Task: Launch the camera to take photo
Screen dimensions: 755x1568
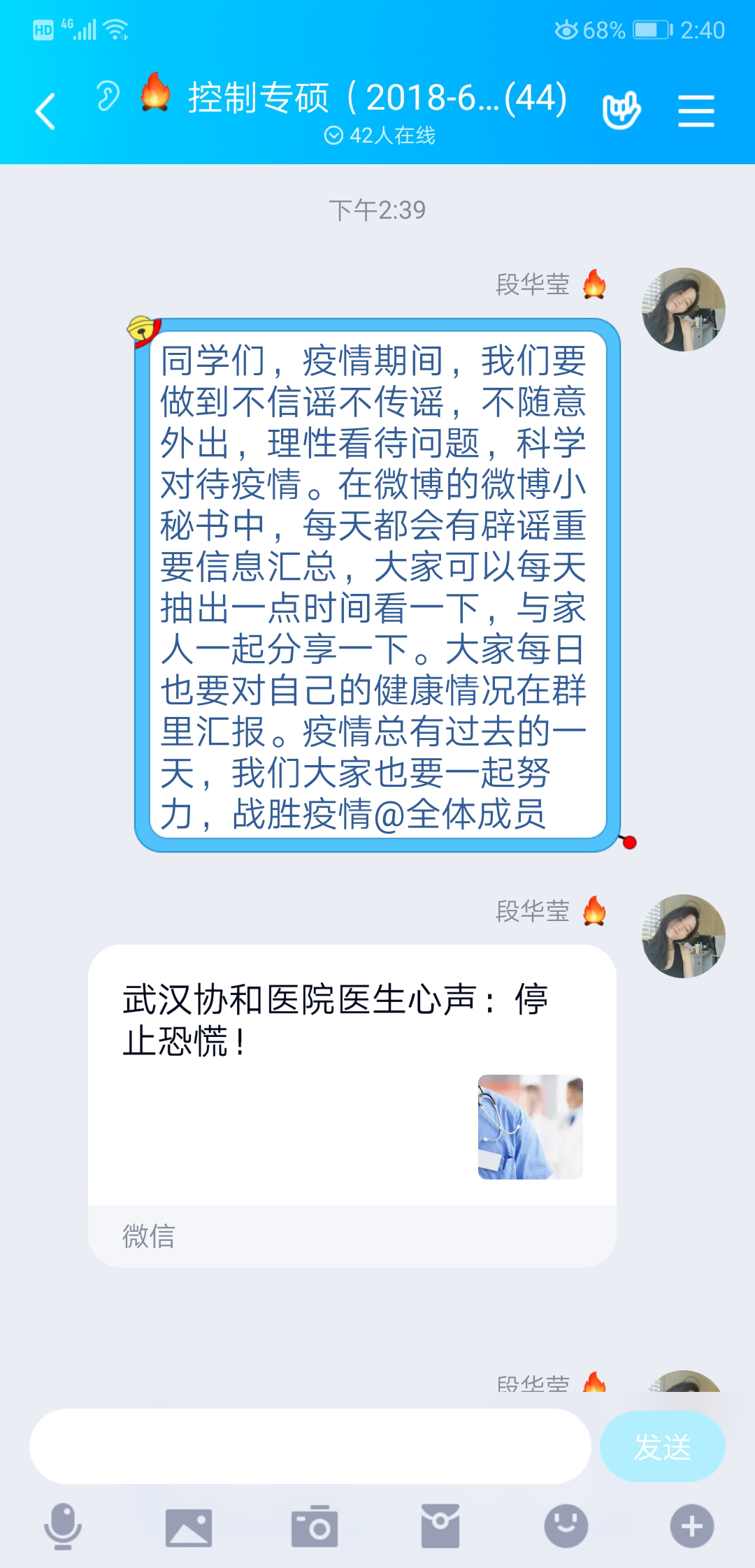Action: pos(315,1526)
